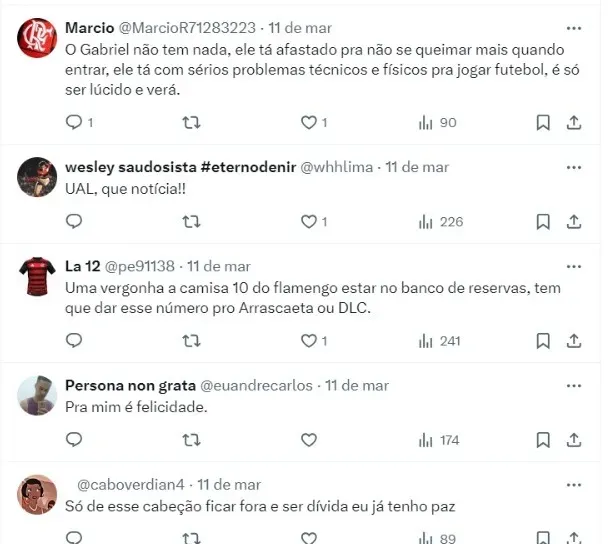
Task: Bookmark La 12's tweet
Action: click(x=542, y=340)
